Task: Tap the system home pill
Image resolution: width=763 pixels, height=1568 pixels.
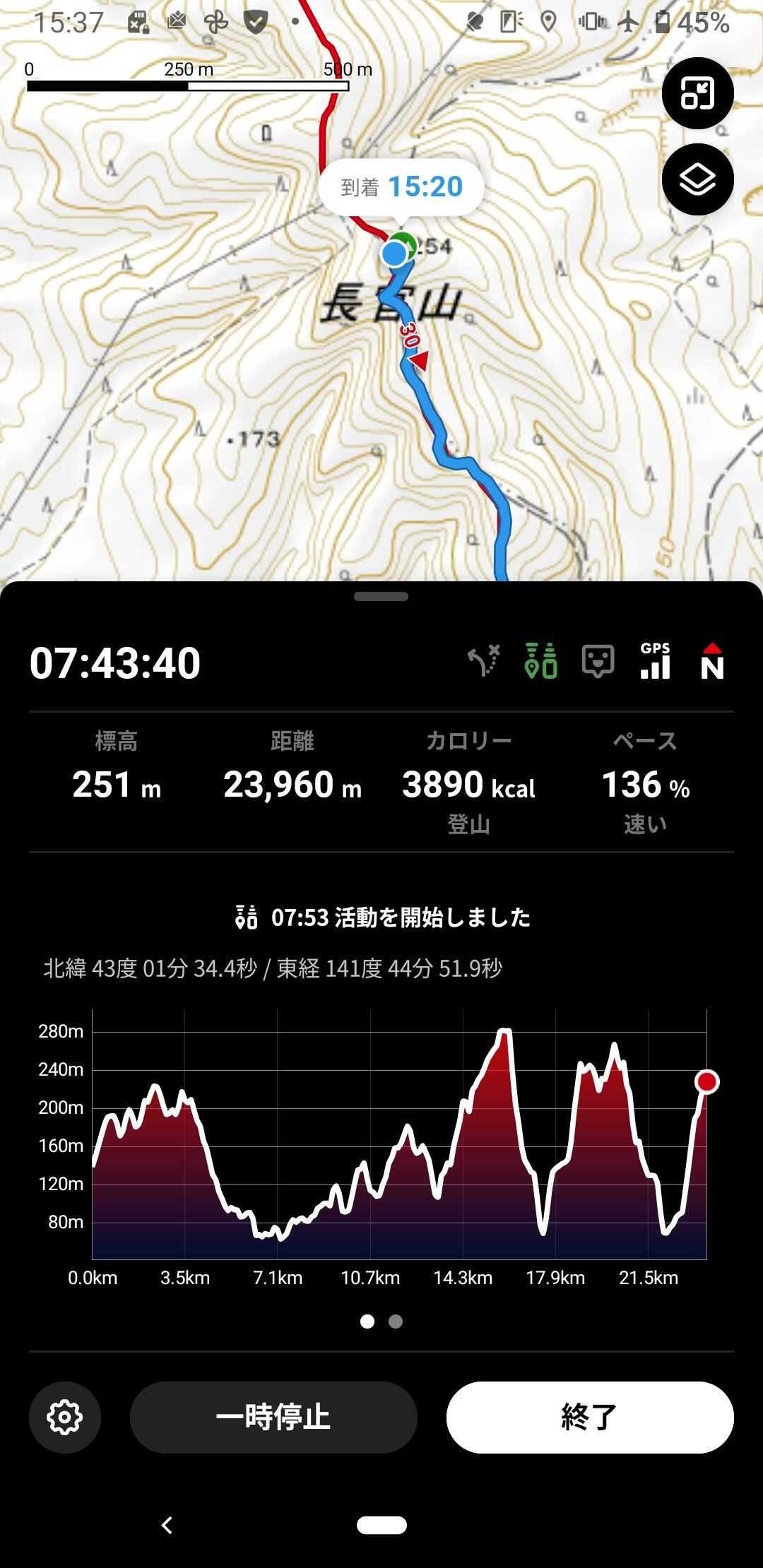Action: click(x=381, y=1525)
